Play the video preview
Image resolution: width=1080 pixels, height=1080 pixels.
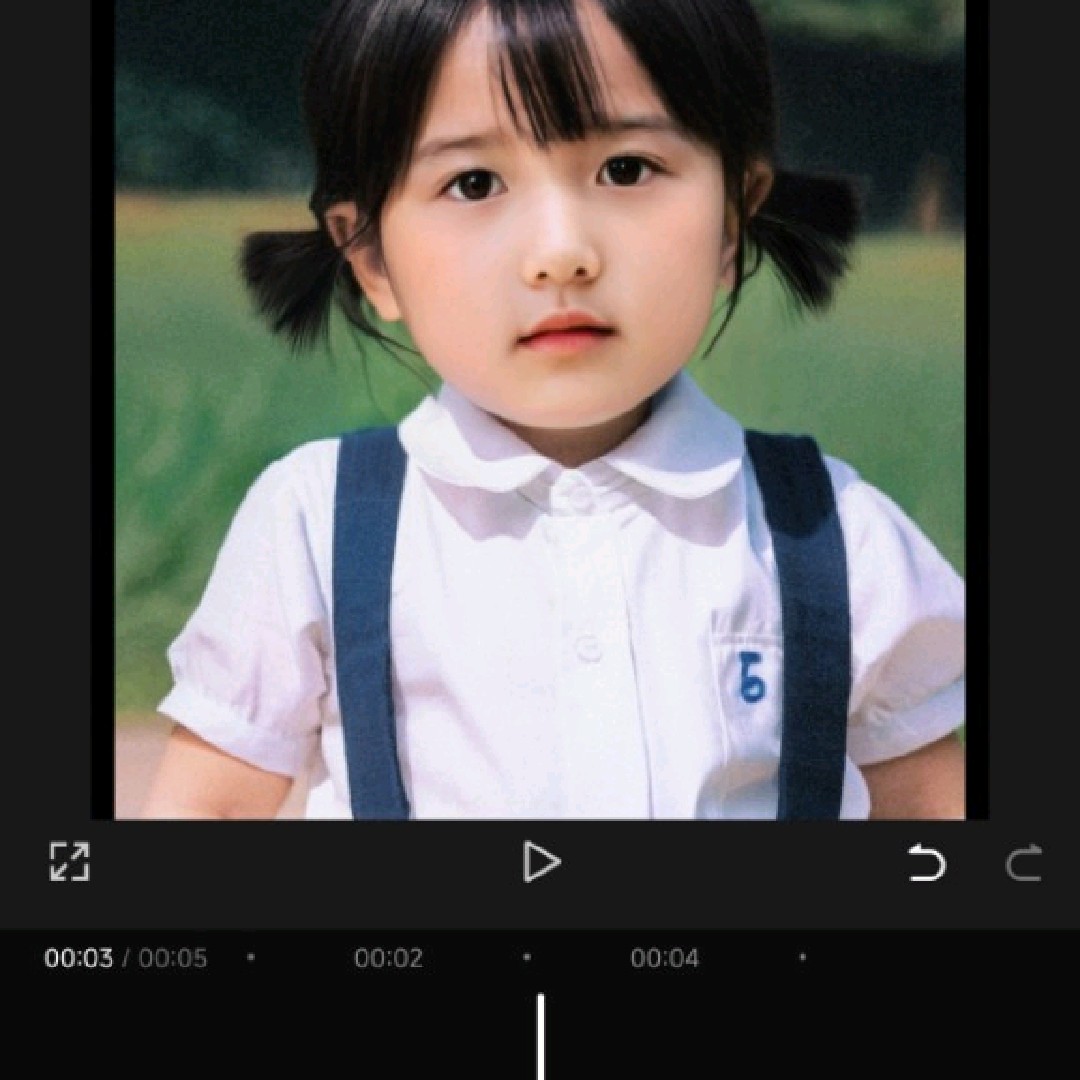tap(541, 862)
